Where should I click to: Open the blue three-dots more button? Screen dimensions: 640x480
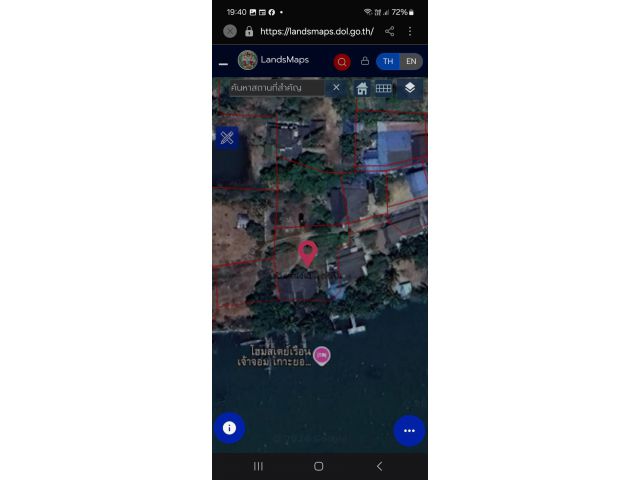(409, 430)
